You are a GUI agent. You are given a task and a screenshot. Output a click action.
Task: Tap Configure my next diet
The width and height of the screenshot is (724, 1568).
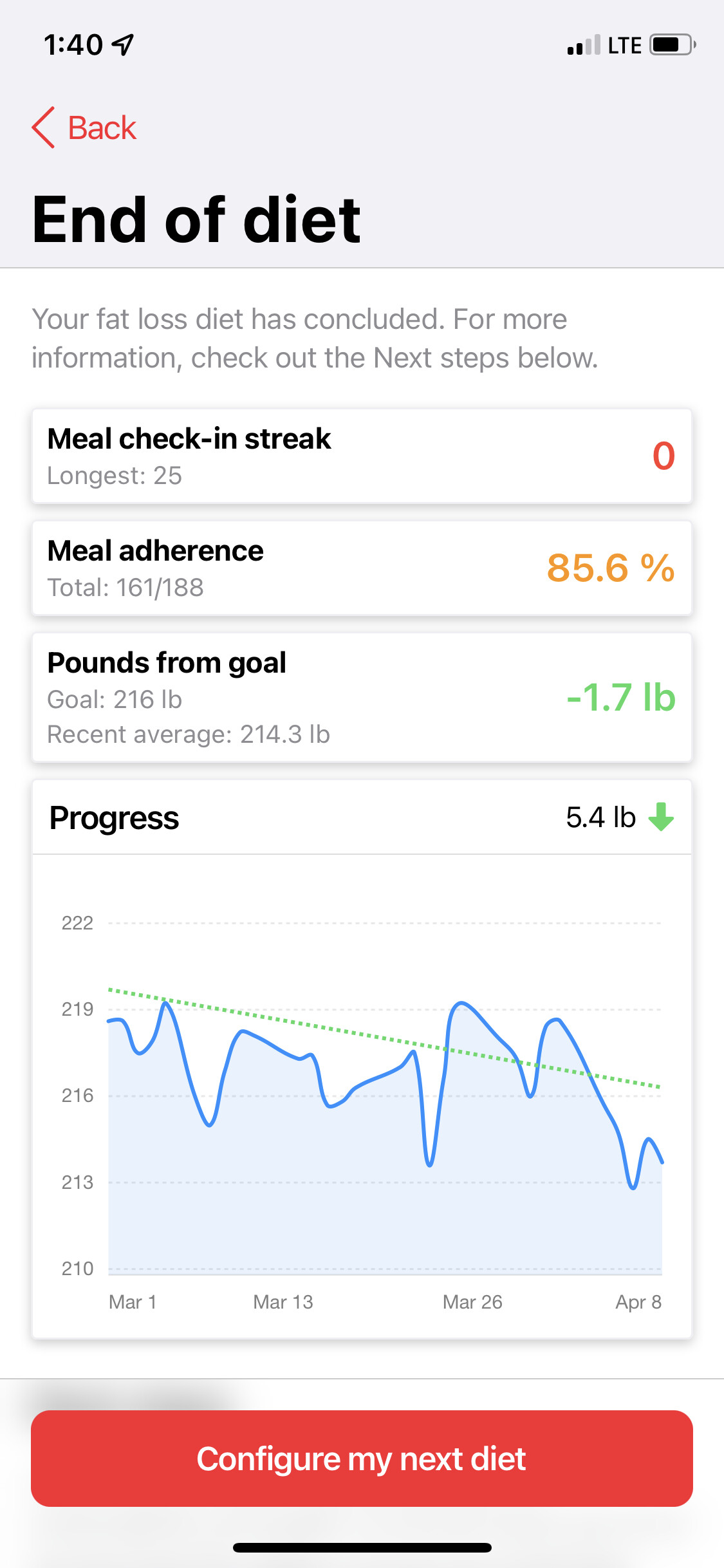coord(362,1459)
